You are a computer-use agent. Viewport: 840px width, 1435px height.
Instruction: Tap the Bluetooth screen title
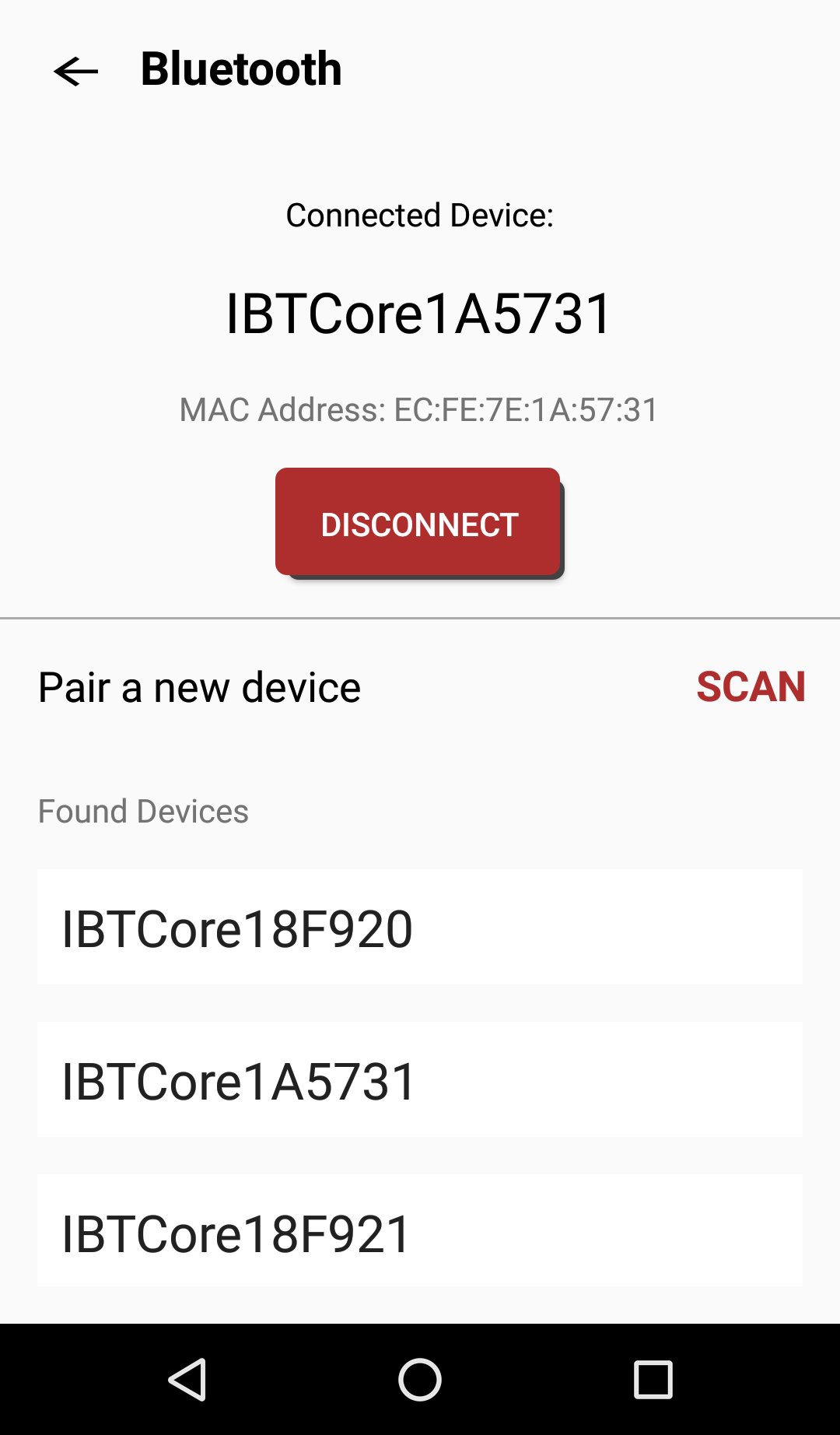click(241, 68)
